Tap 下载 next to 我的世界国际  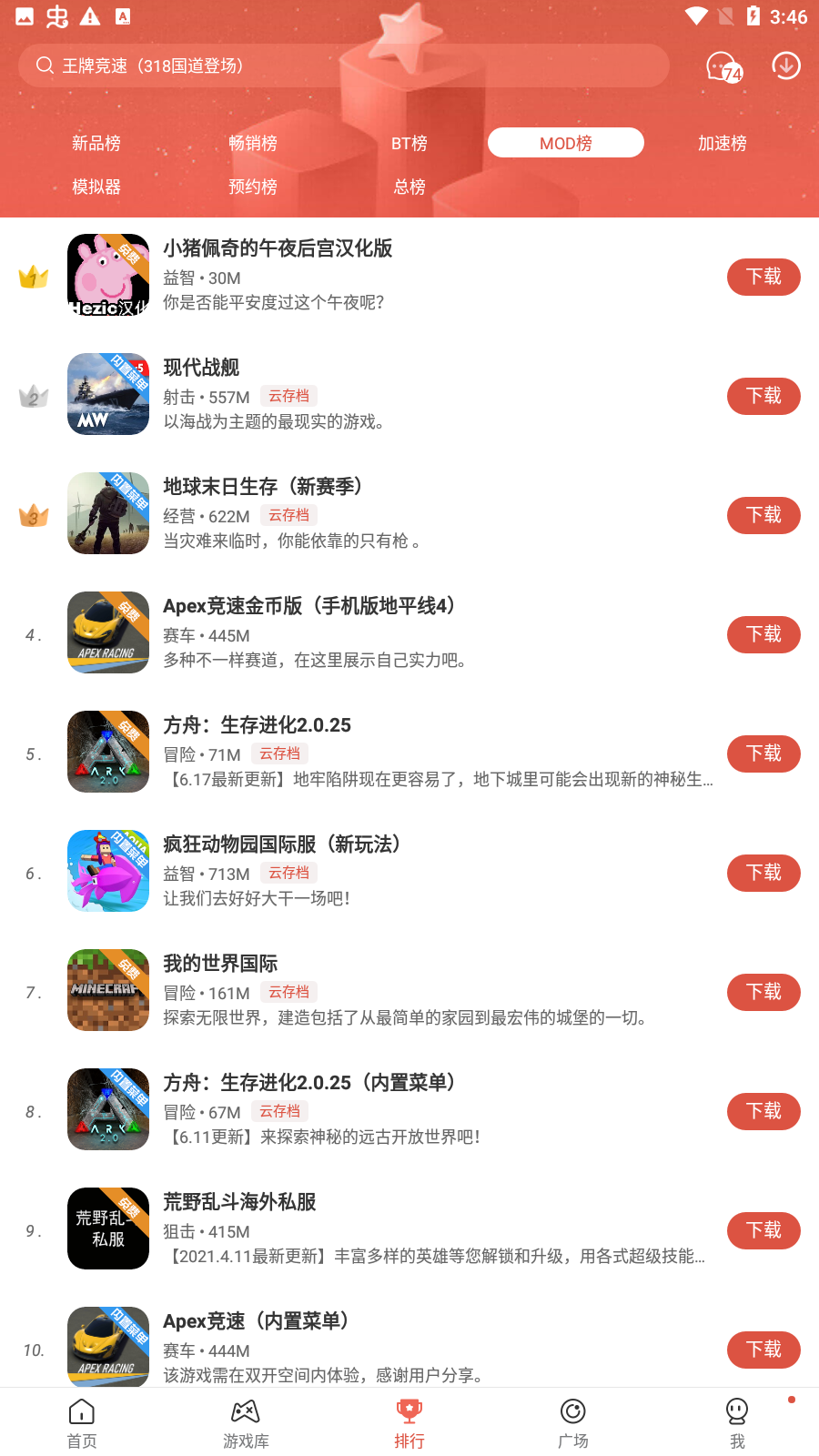763,992
